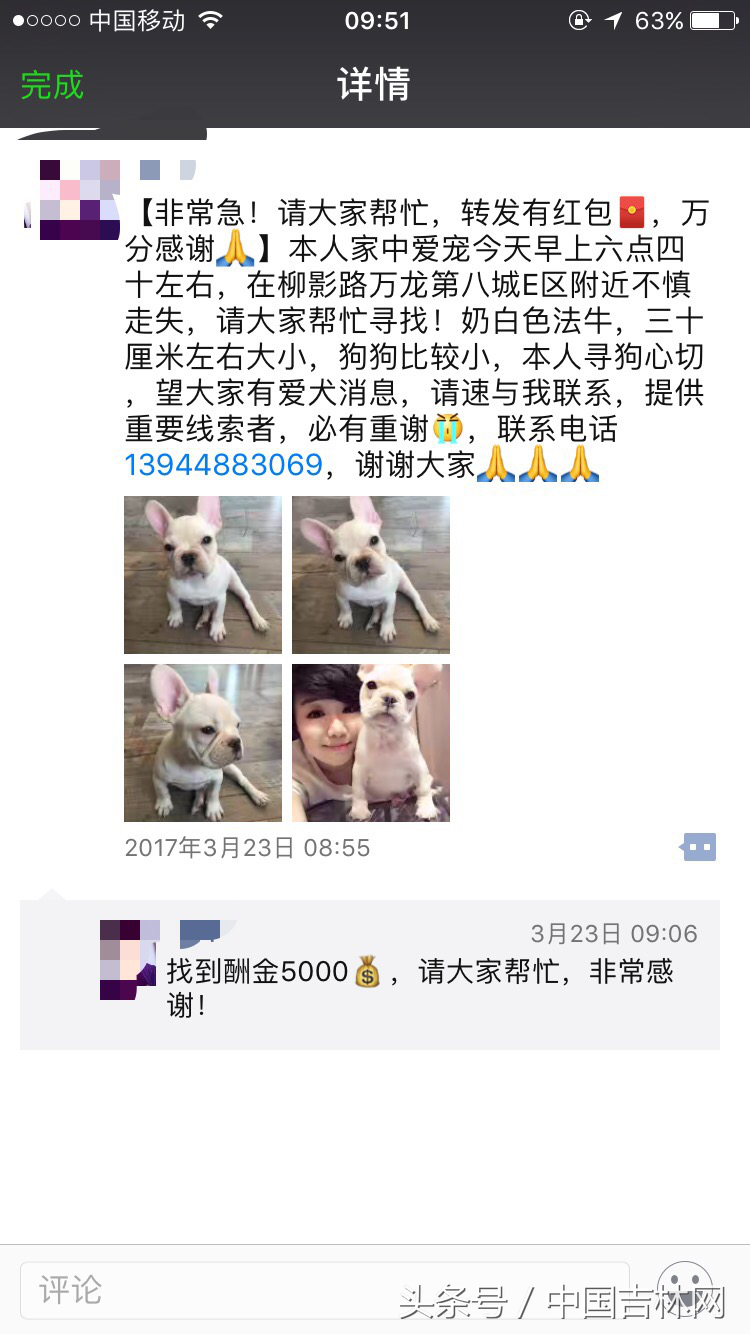750x1334 pixels.
Task: Open the like and comment action button
Action: coord(699,848)
